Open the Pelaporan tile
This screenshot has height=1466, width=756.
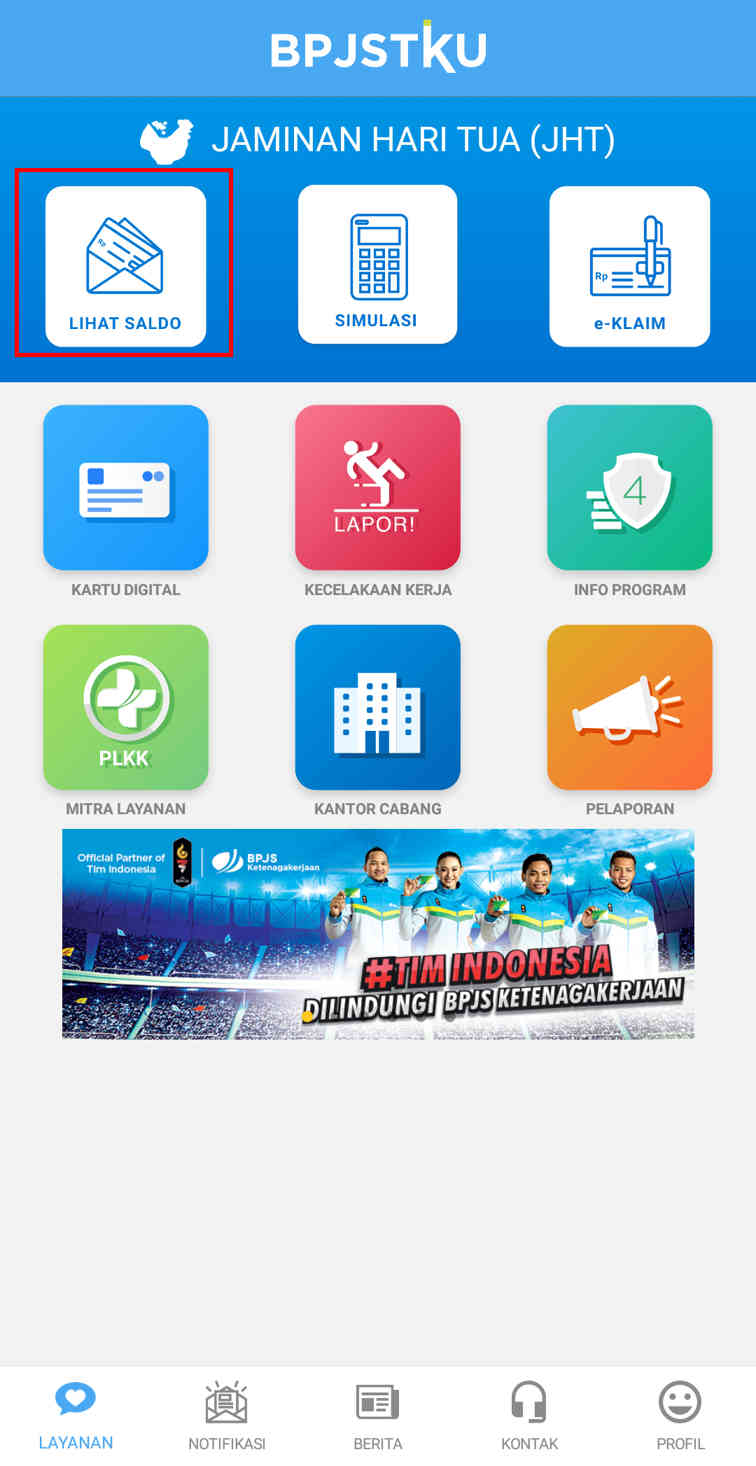click(x=629, y=707)
